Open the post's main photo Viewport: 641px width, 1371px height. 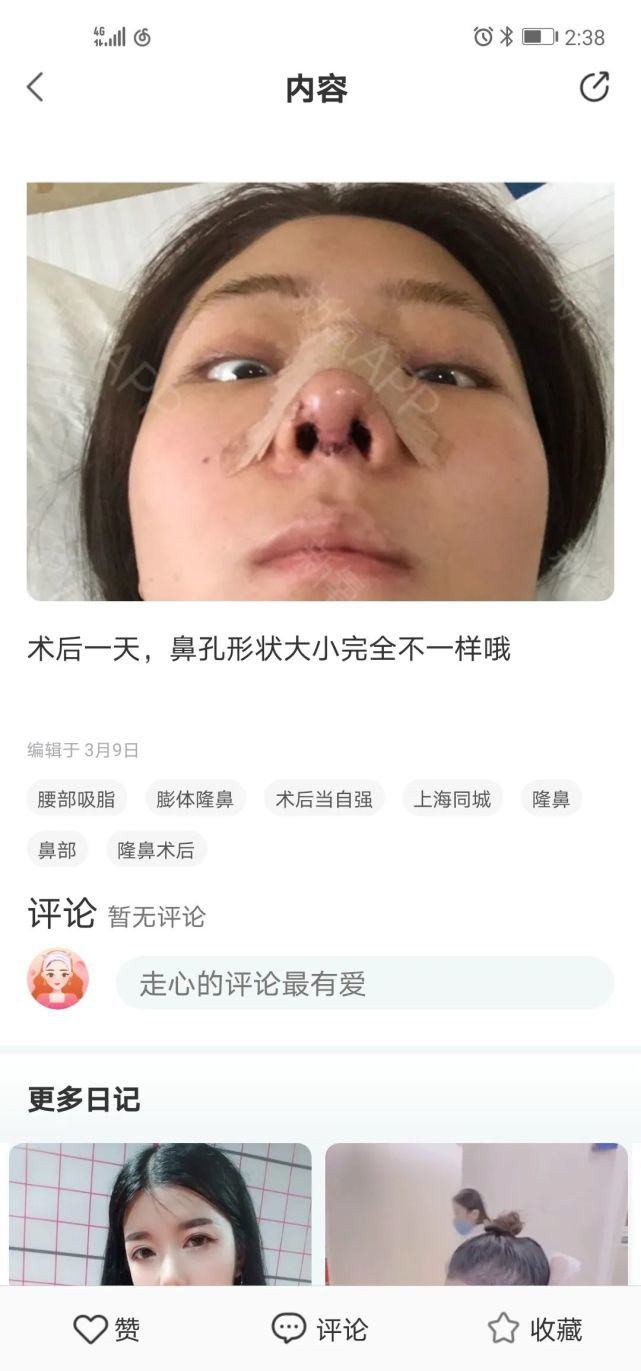(x=320, y=391)
